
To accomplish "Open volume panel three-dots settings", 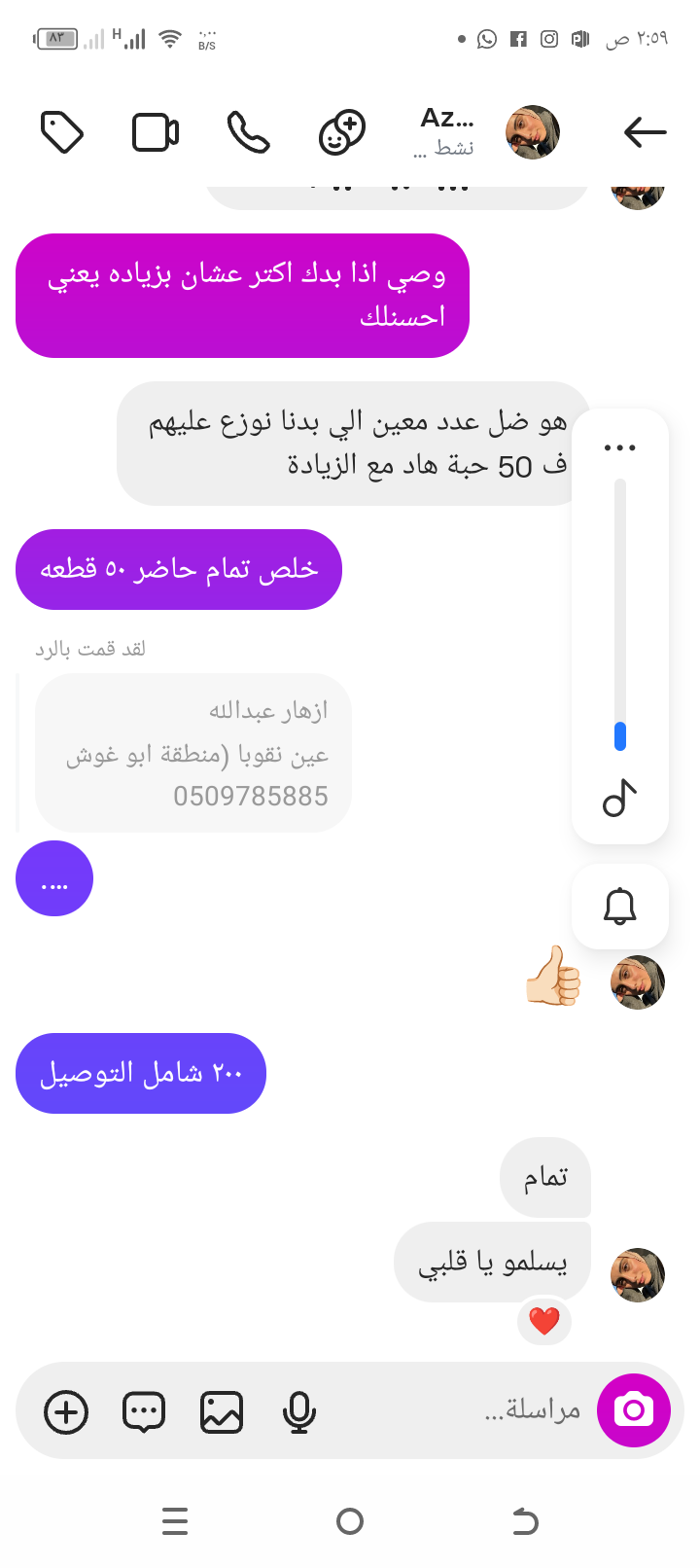I will [x=619, y=448].
